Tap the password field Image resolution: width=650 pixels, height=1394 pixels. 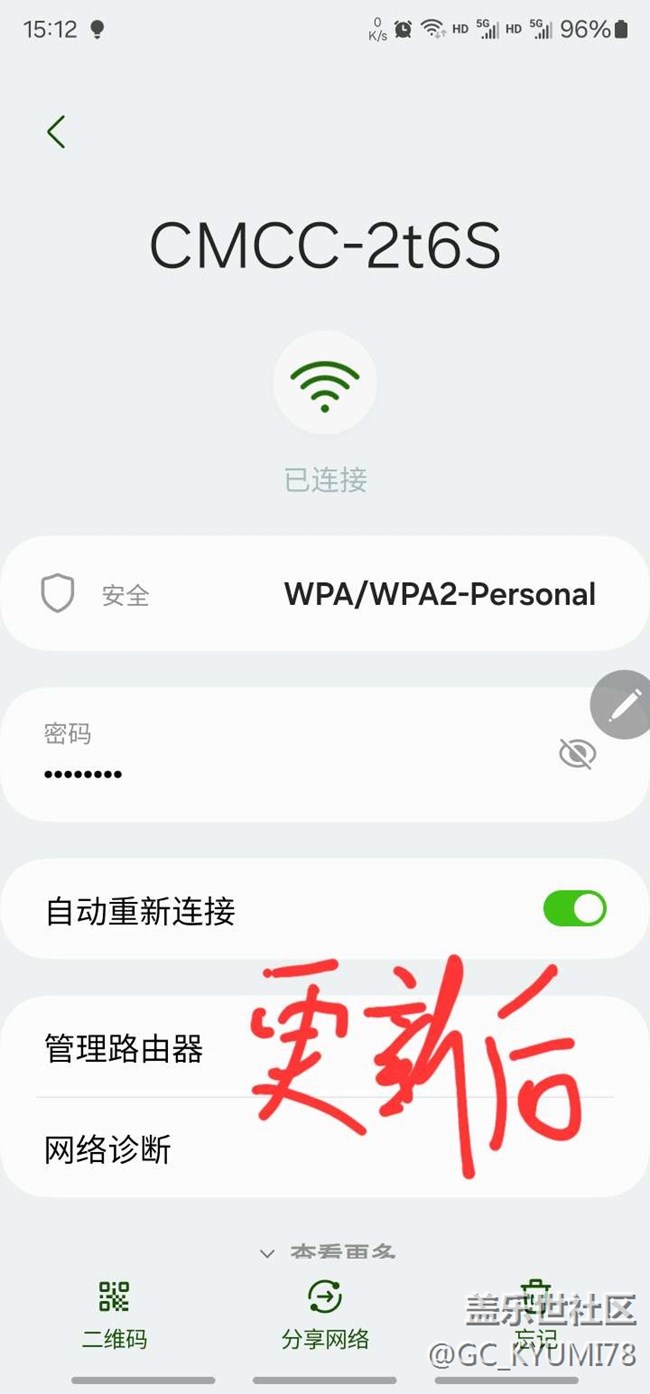[280, 756]
